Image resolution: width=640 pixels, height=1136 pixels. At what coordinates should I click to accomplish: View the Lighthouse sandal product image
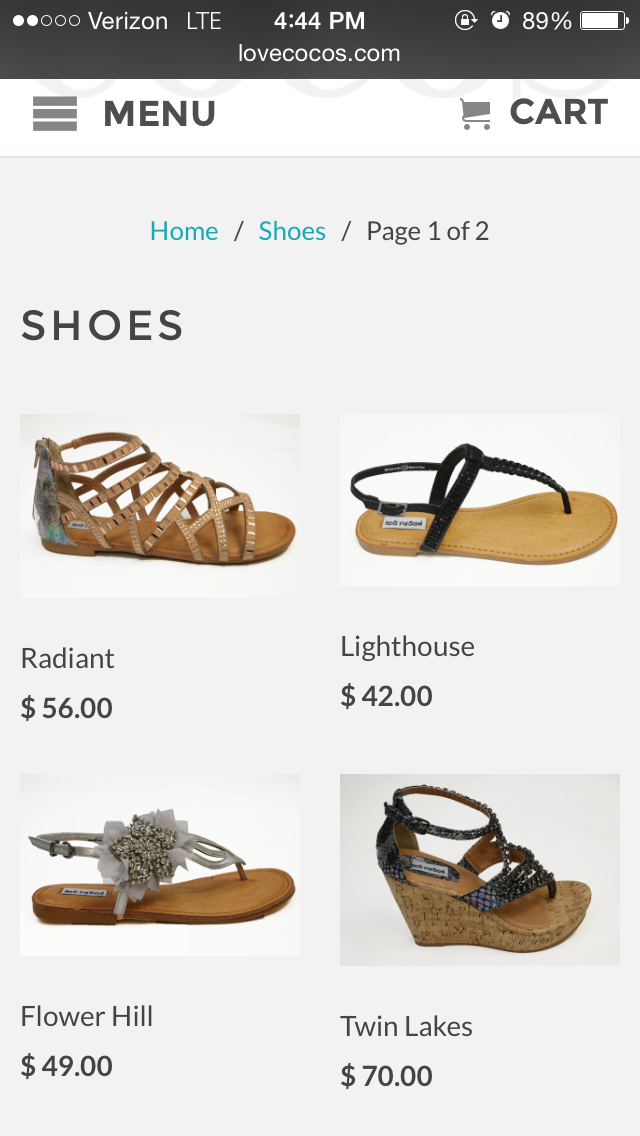[x=480, y=500]
